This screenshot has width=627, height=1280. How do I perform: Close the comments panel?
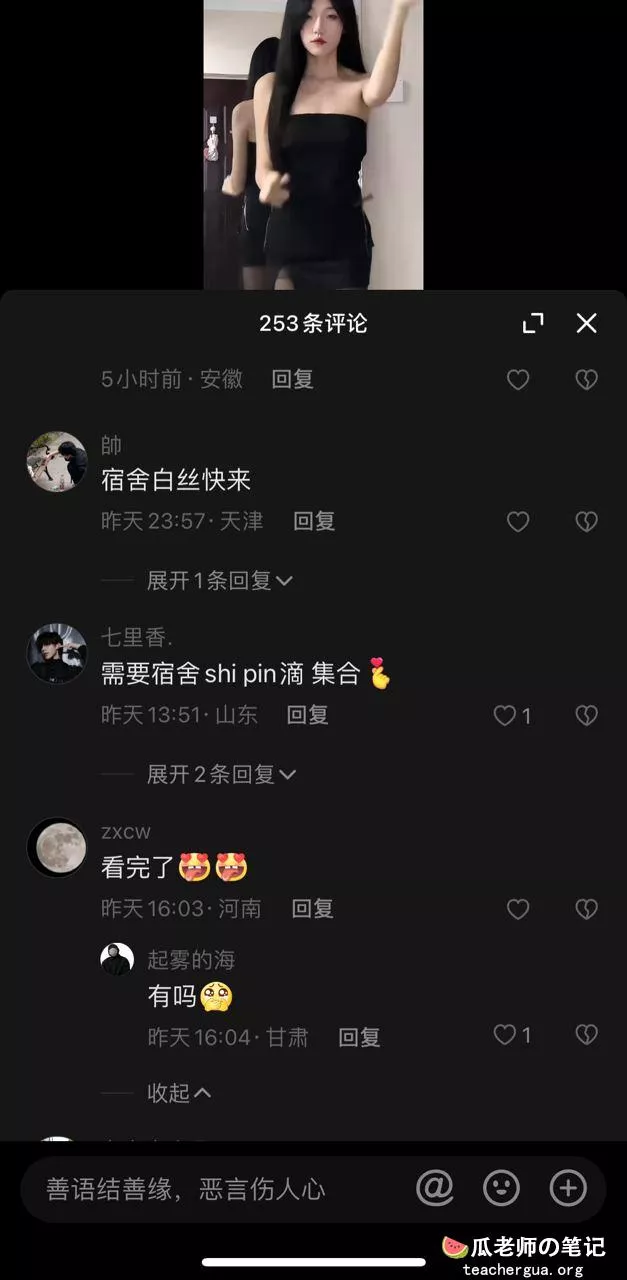tap(586, 323)
